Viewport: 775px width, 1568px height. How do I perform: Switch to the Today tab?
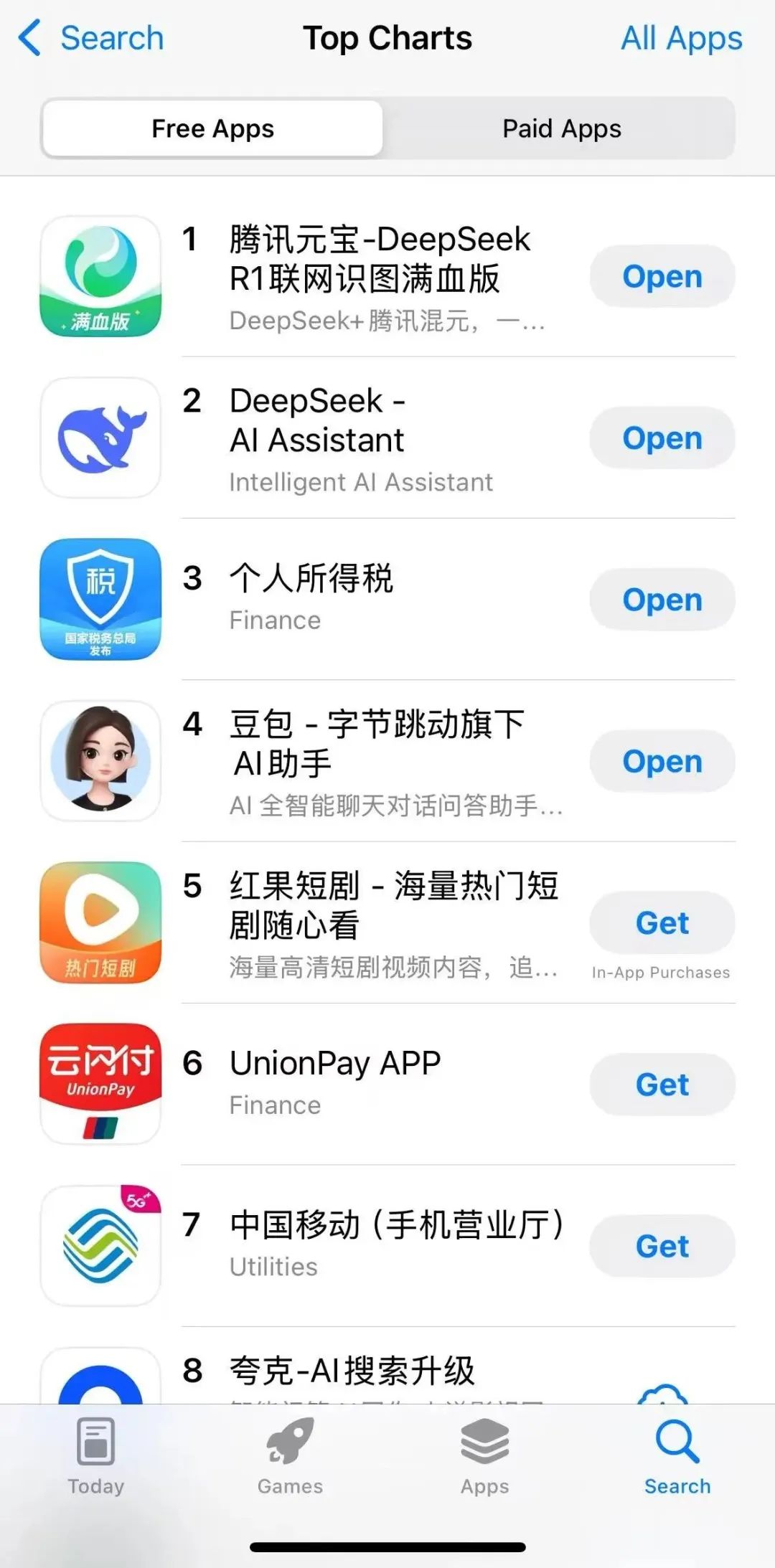[x=96, y=1456]
